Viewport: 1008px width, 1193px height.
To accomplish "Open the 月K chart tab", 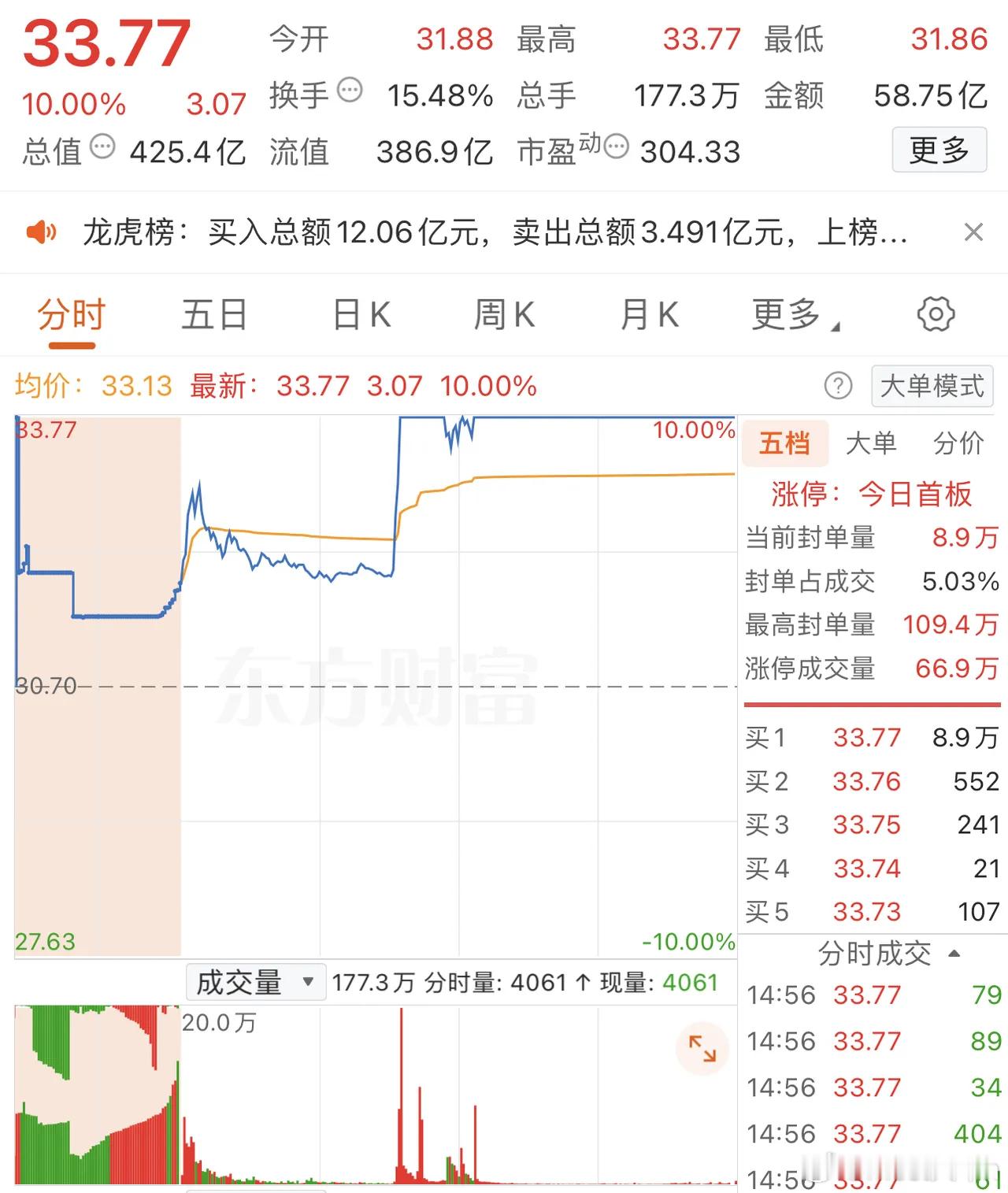I will pos(647,313).
